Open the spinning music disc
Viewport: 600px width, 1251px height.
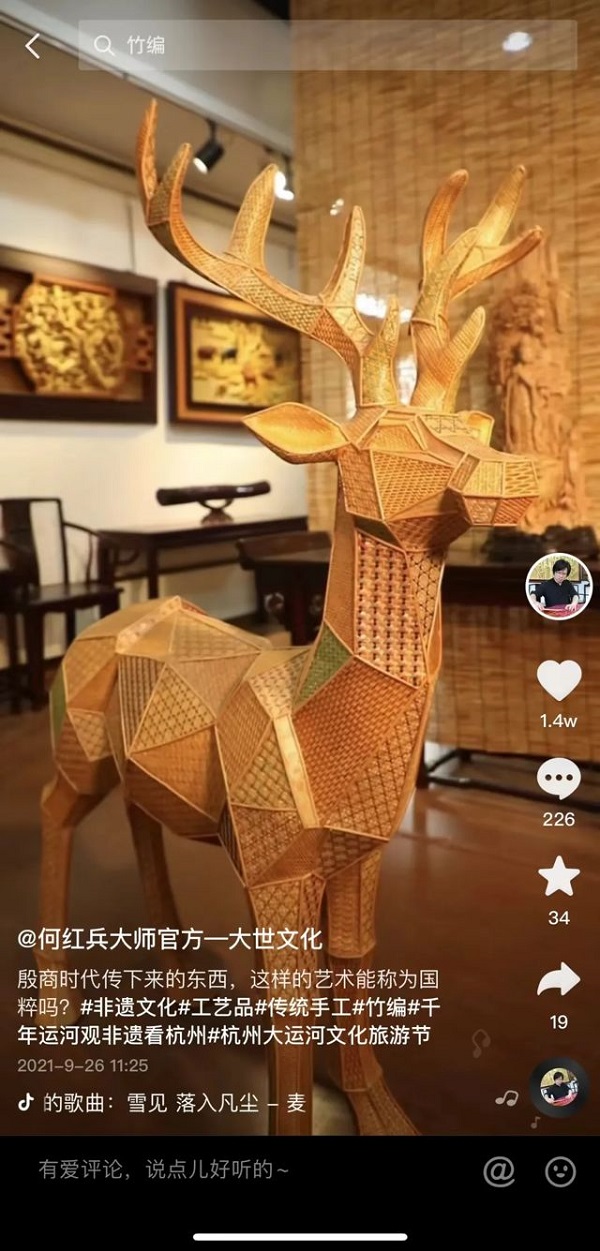[558, 1087]
